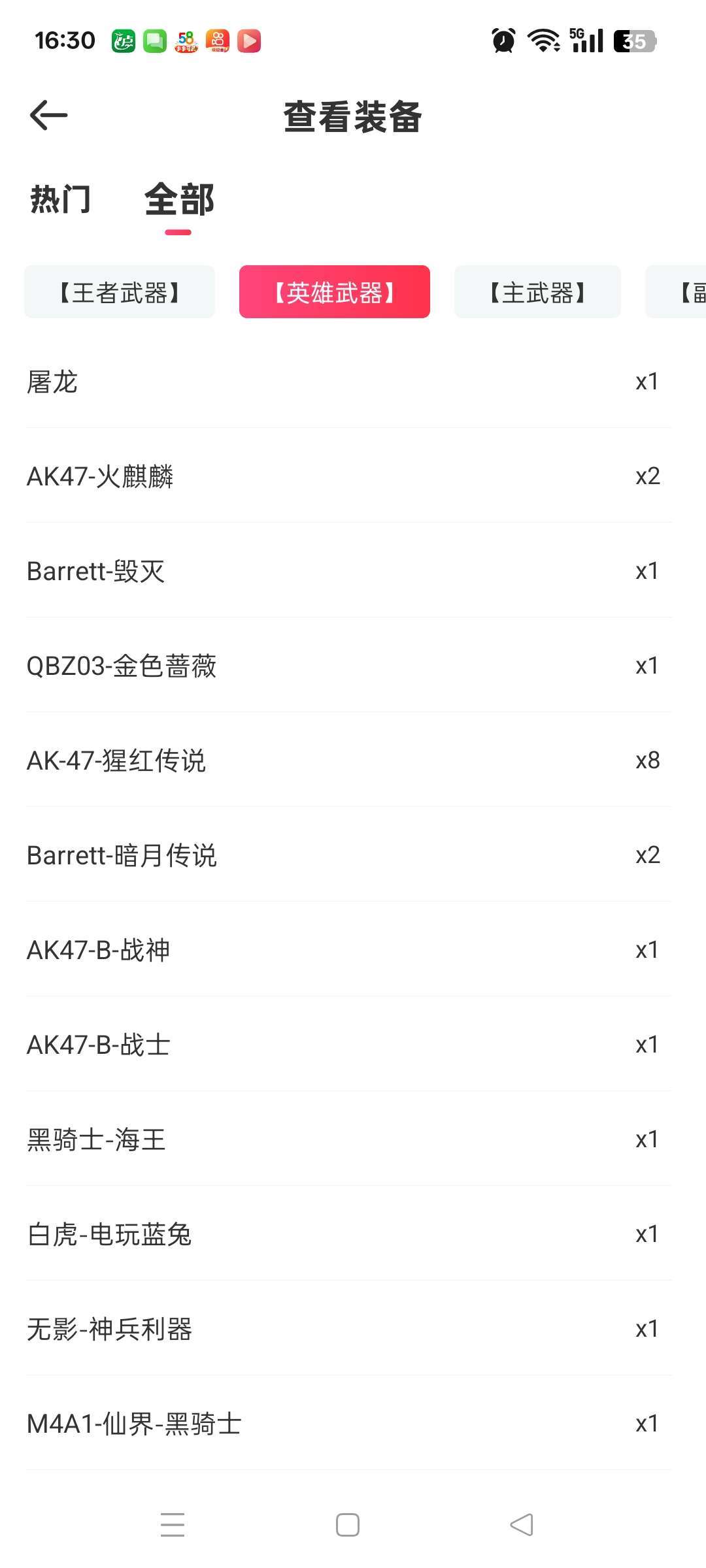Tap the alarm clock status bar icon
Screen dimensions: 706x1568
tap(502, 41)
